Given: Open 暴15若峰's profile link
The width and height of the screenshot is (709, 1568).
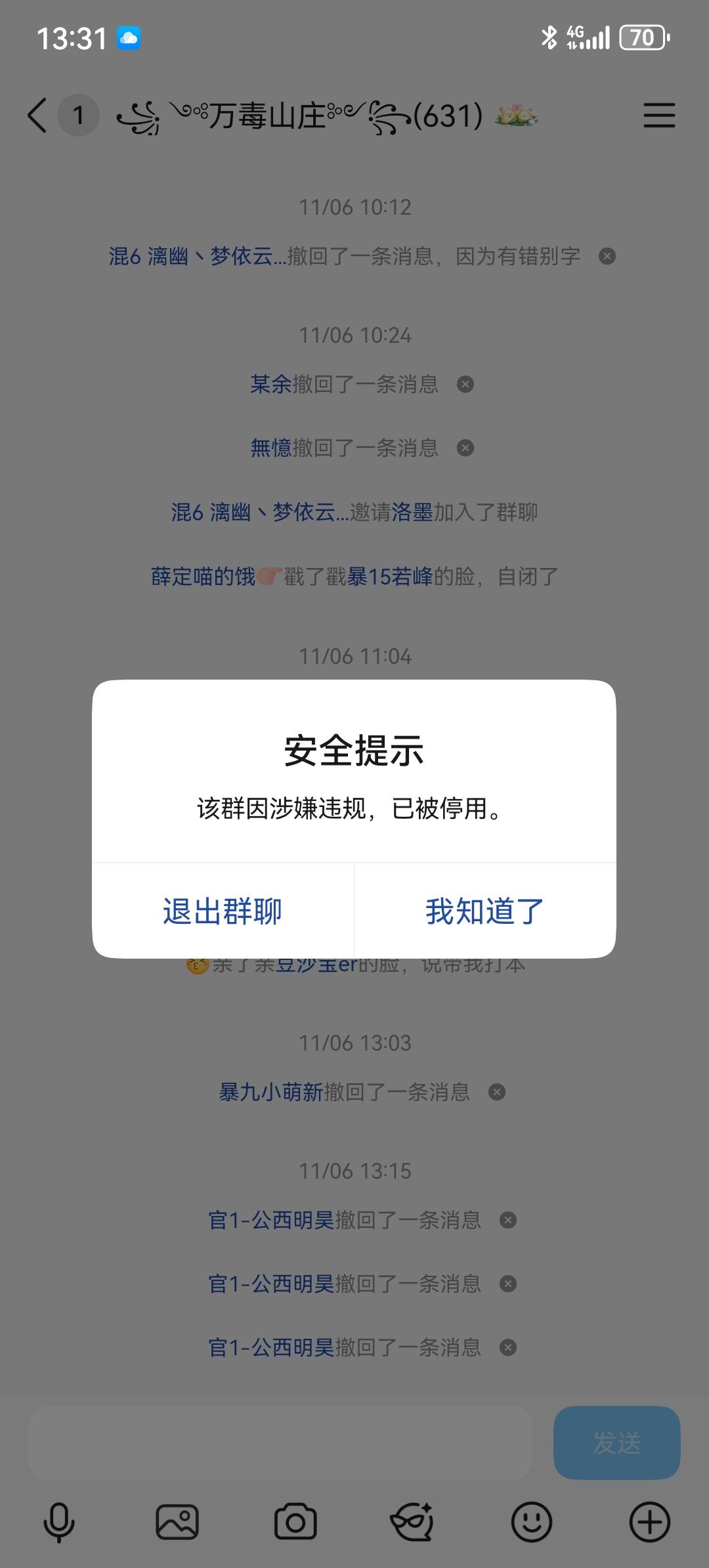Looking at the screenshot, I should [390, 577].
